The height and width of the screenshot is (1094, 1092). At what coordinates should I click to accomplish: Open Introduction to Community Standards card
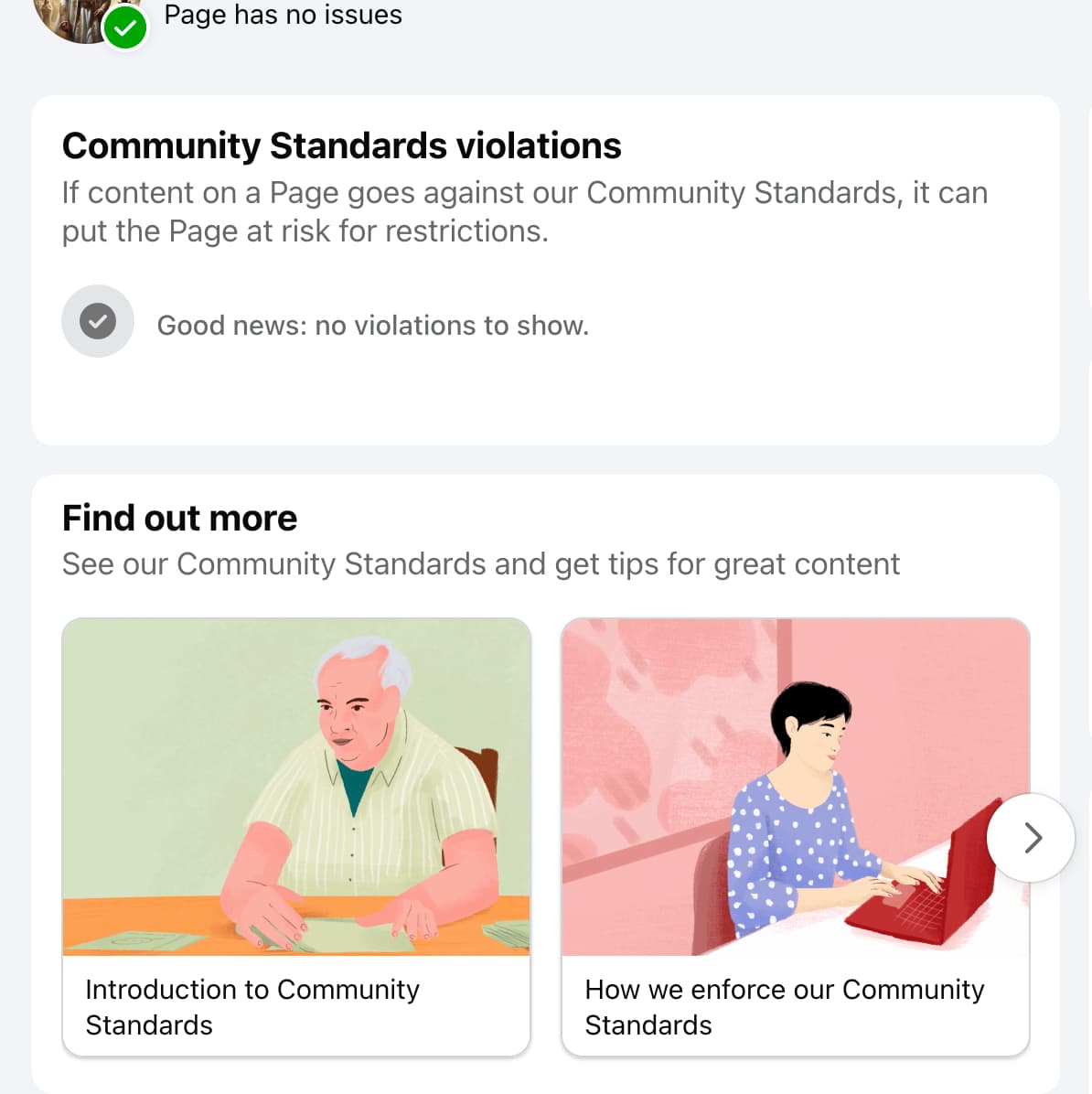click(x=295, y=836)
